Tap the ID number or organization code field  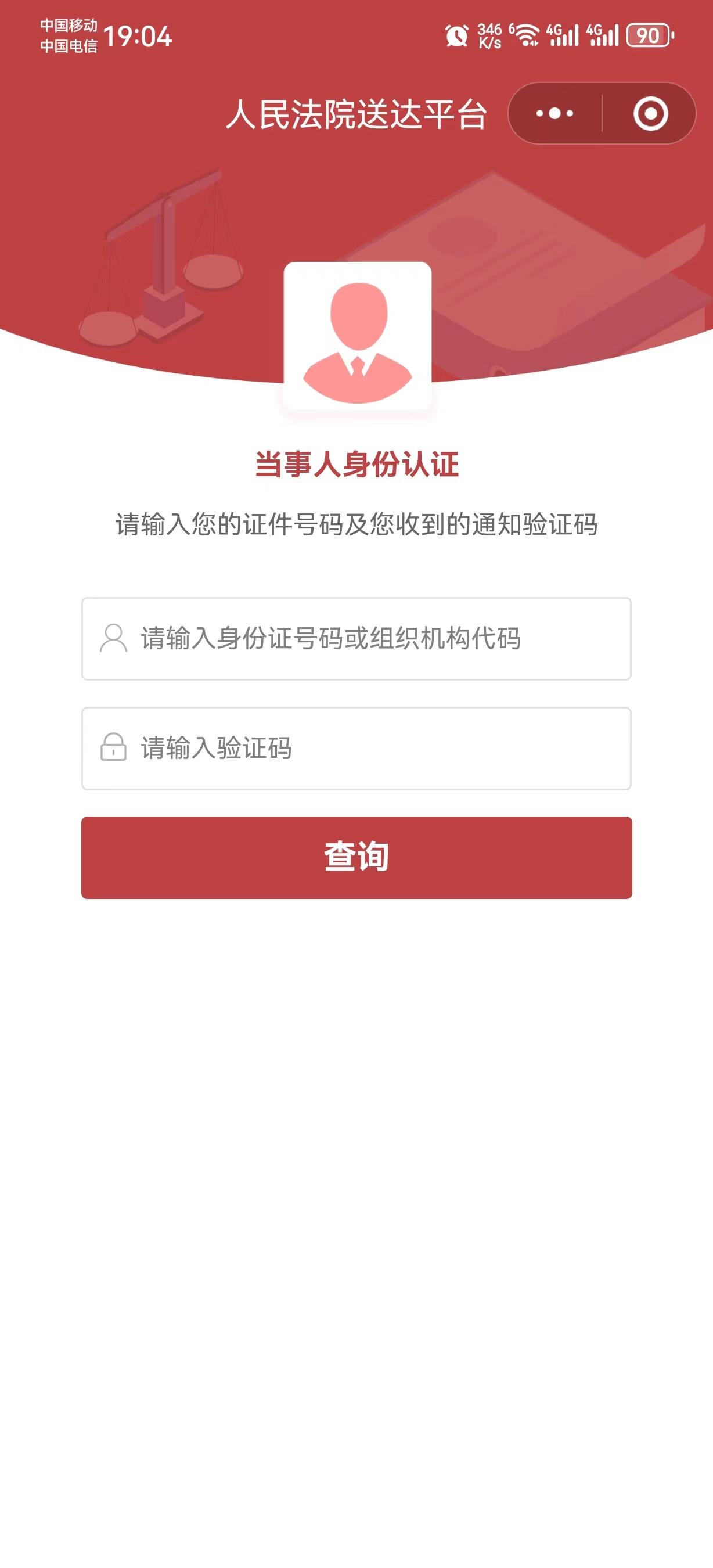click(x=356, y=638)
